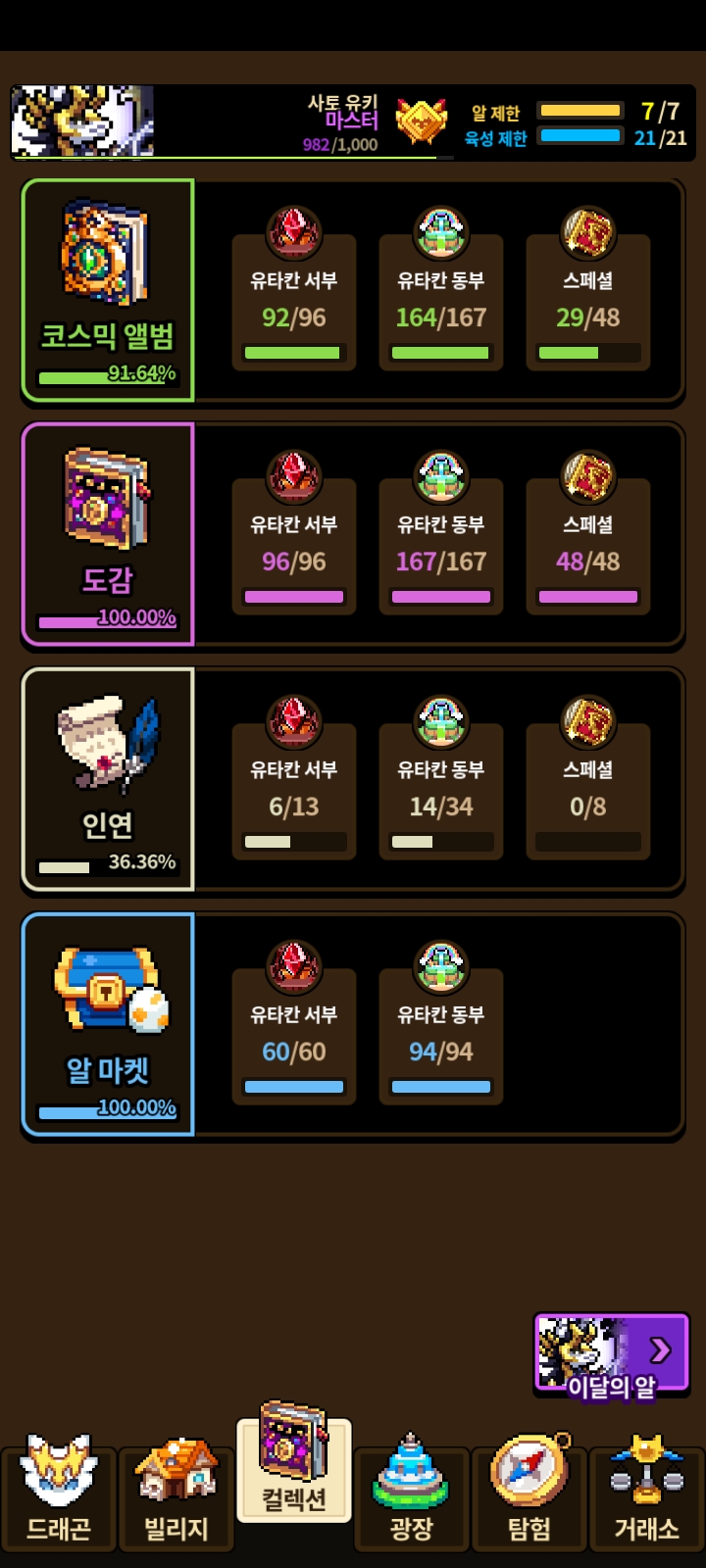Screen dimensions: 706x1568
Task: Open 인연 스페셜 0/8
Action: point(588,789)
